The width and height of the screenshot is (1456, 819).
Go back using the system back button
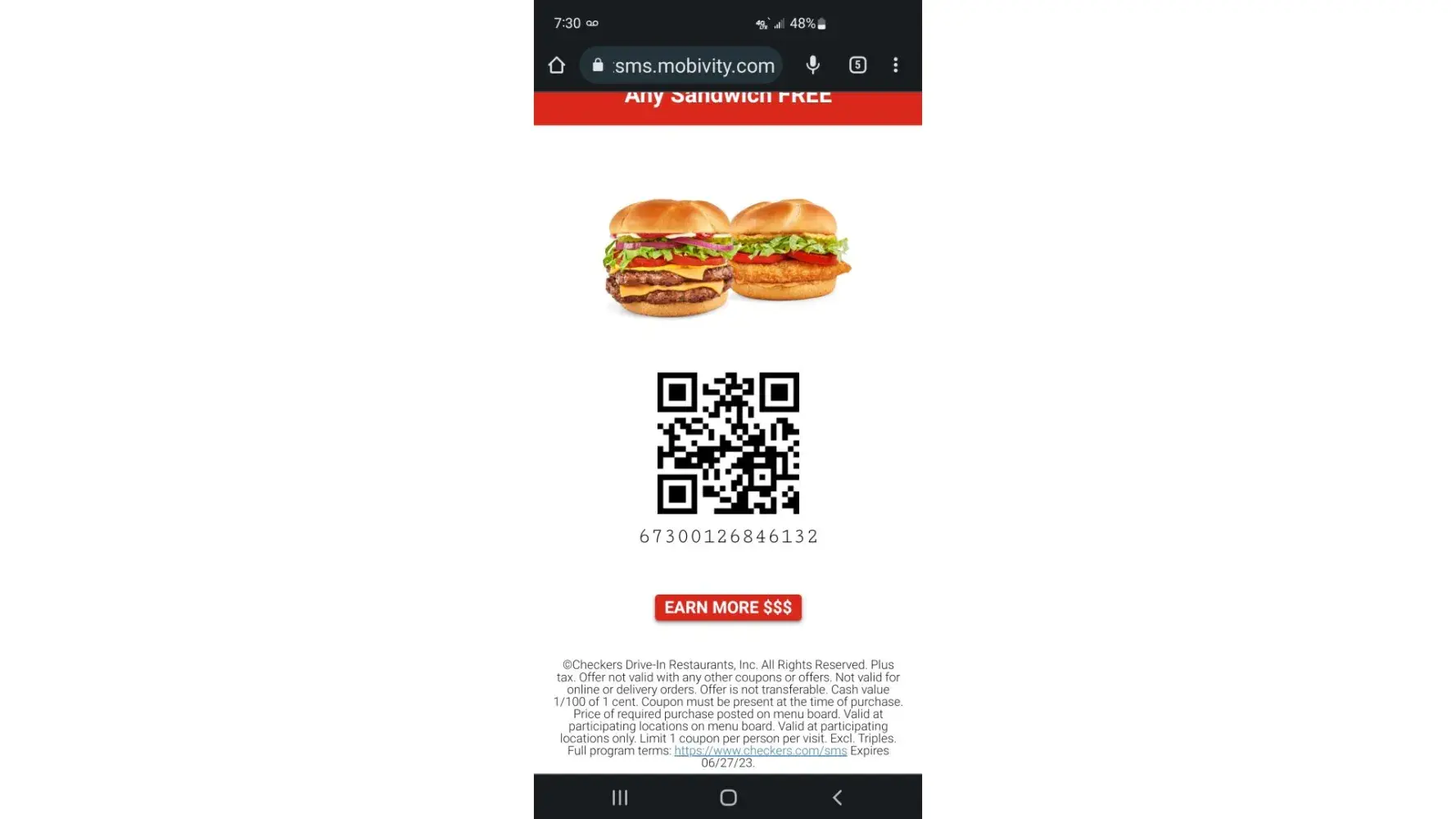click(837, 797)
